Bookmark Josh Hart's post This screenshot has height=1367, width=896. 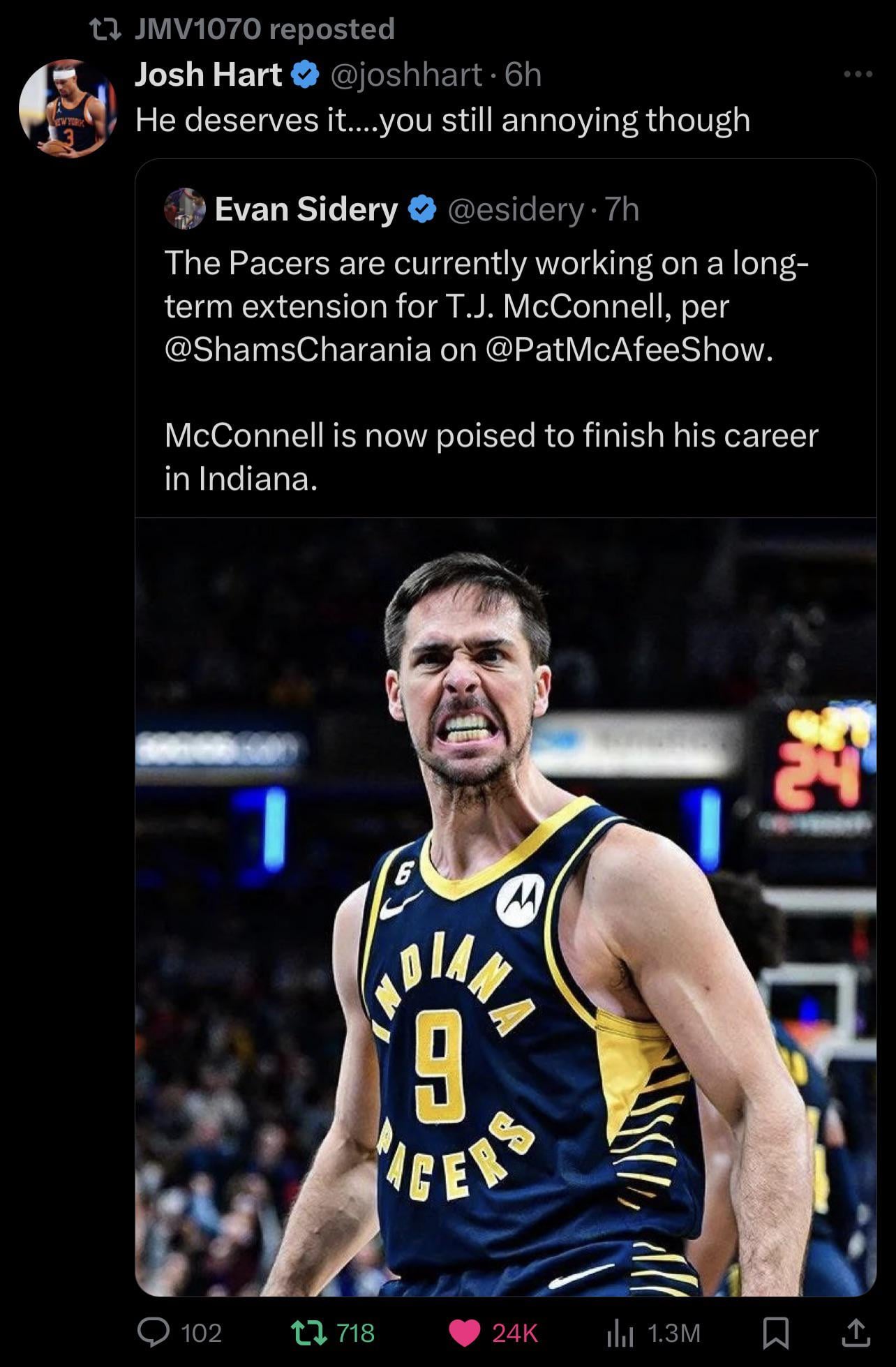point(775,1334)
